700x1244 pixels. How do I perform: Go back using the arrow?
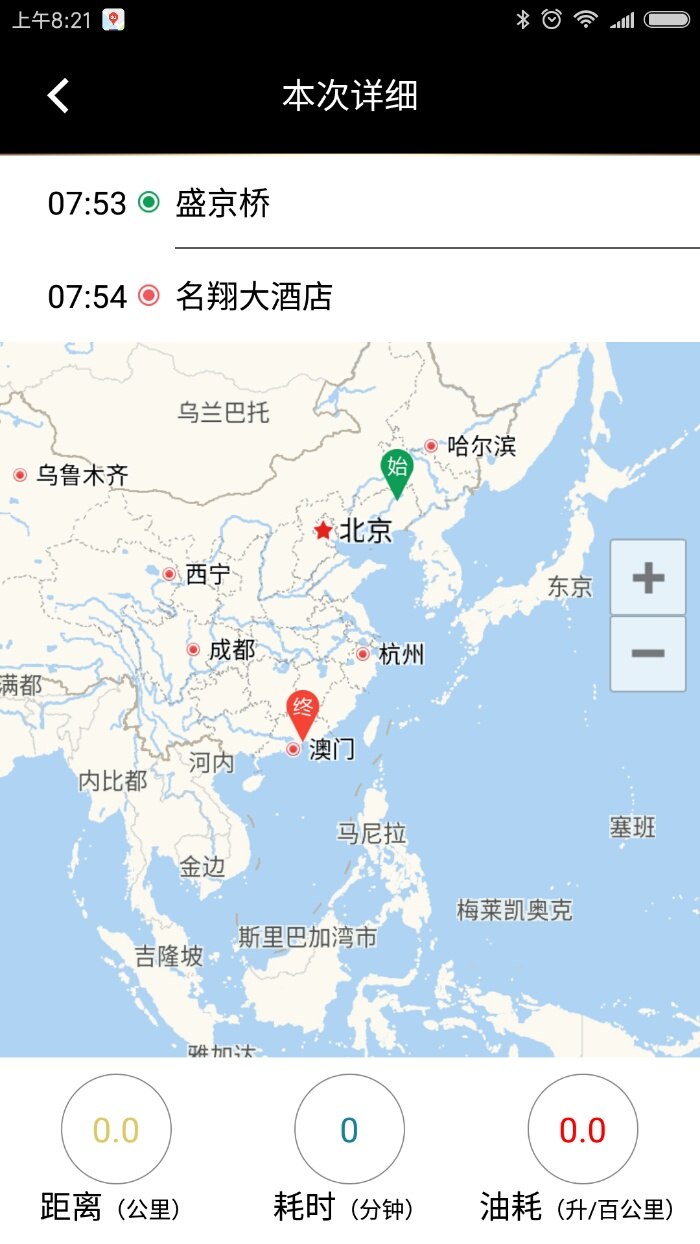[58, 96]
